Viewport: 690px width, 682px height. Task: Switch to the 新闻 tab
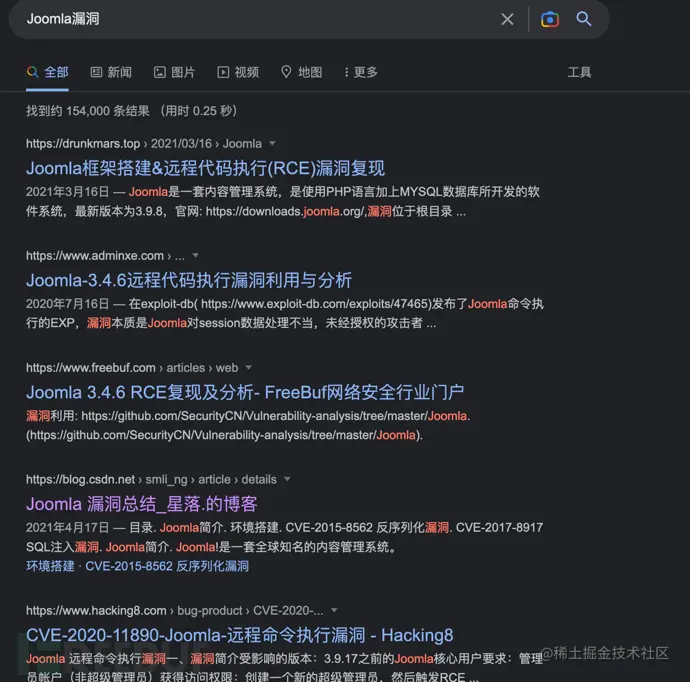click(111, 72)
